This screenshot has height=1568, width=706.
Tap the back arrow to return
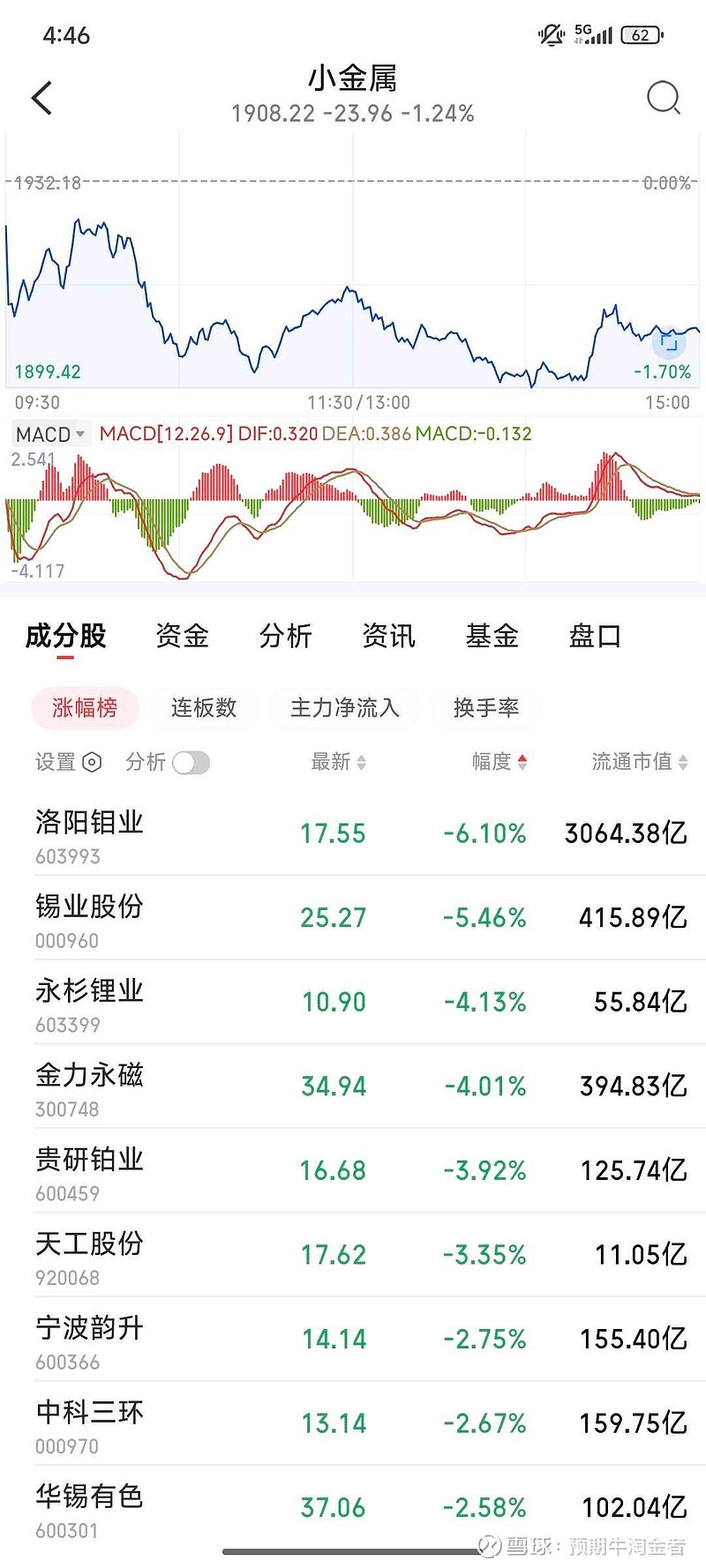point(41,97)
